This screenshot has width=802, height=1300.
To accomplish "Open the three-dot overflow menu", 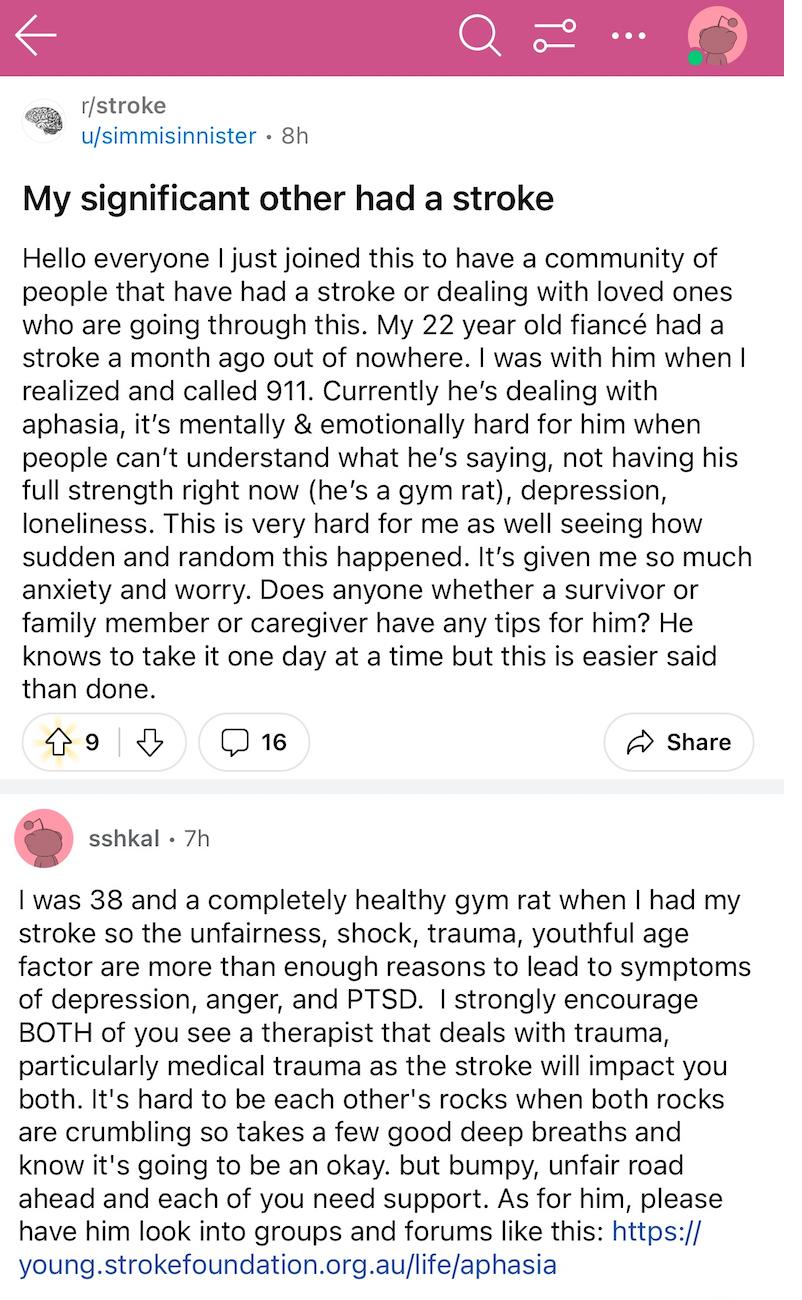I will tap(628, 37).
